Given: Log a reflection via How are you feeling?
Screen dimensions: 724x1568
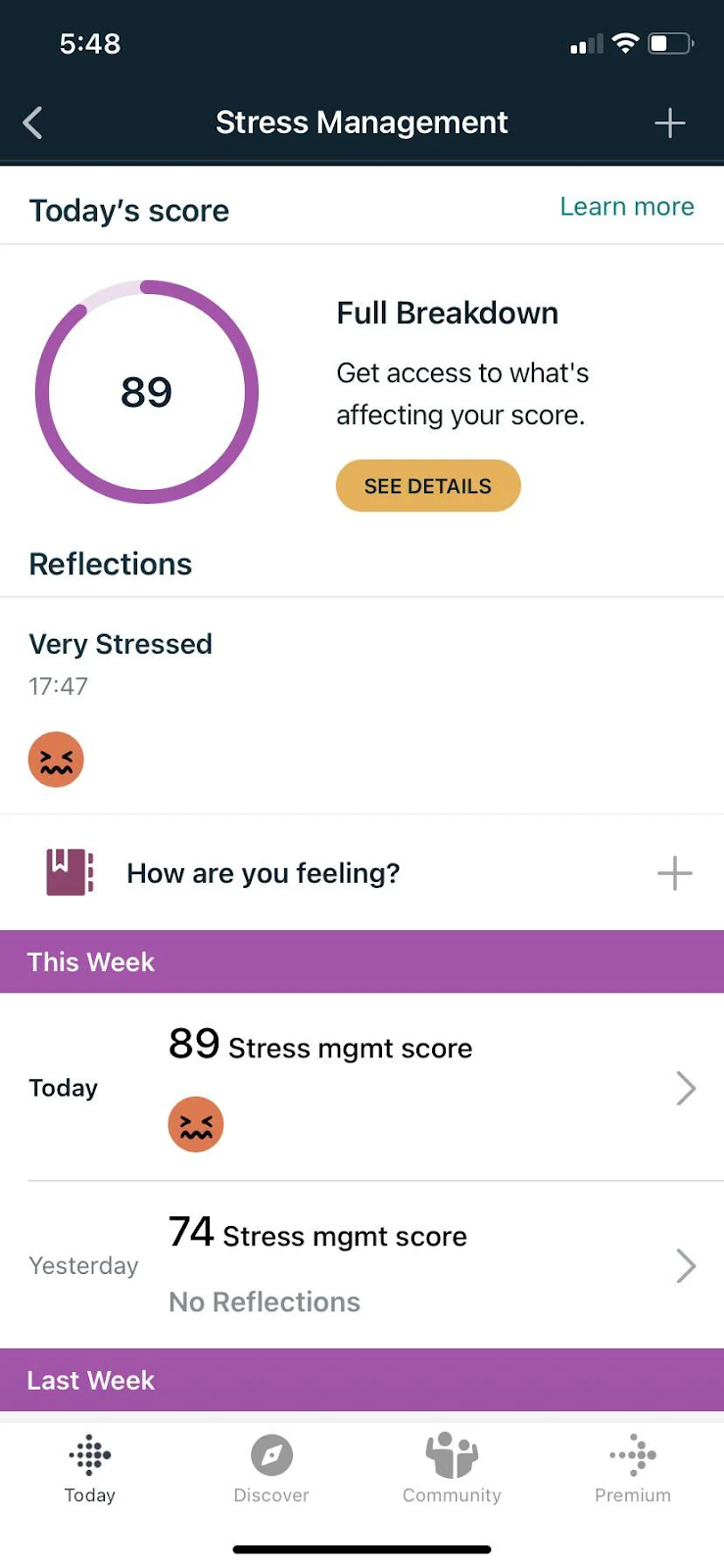Looking at the screenshot, I should pos(361,873).
